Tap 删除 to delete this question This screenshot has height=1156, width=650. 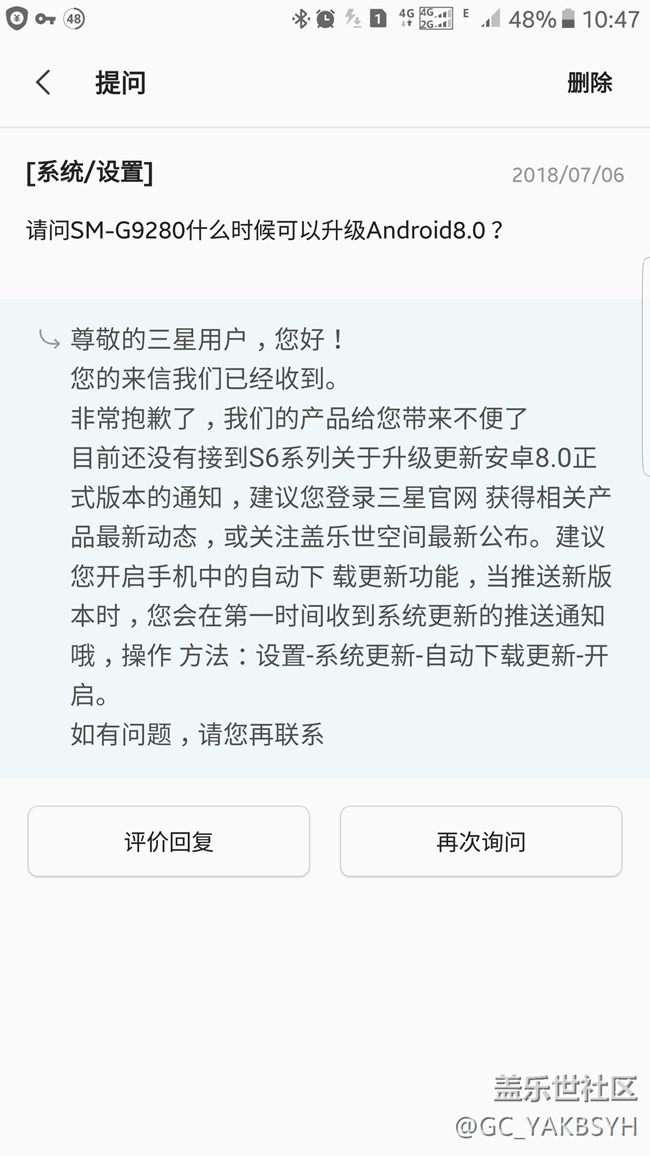590,83
